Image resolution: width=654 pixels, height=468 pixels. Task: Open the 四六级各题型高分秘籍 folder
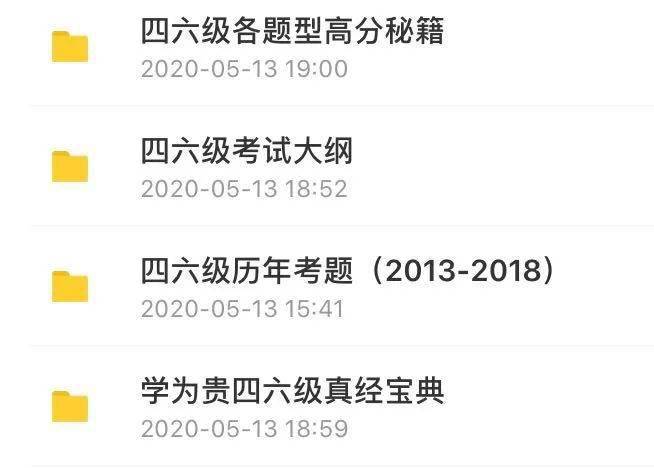pos(292,33)
